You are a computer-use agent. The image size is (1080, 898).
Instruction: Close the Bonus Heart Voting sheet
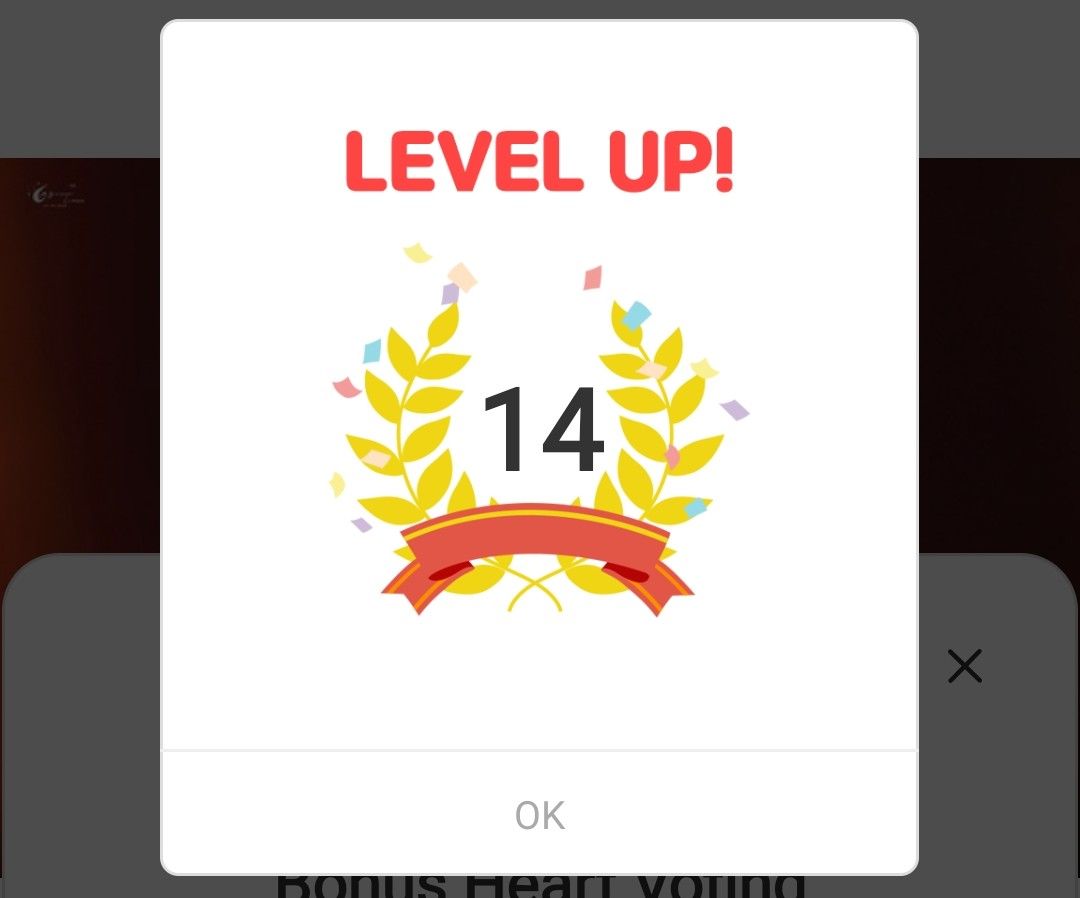coord(965,666)
